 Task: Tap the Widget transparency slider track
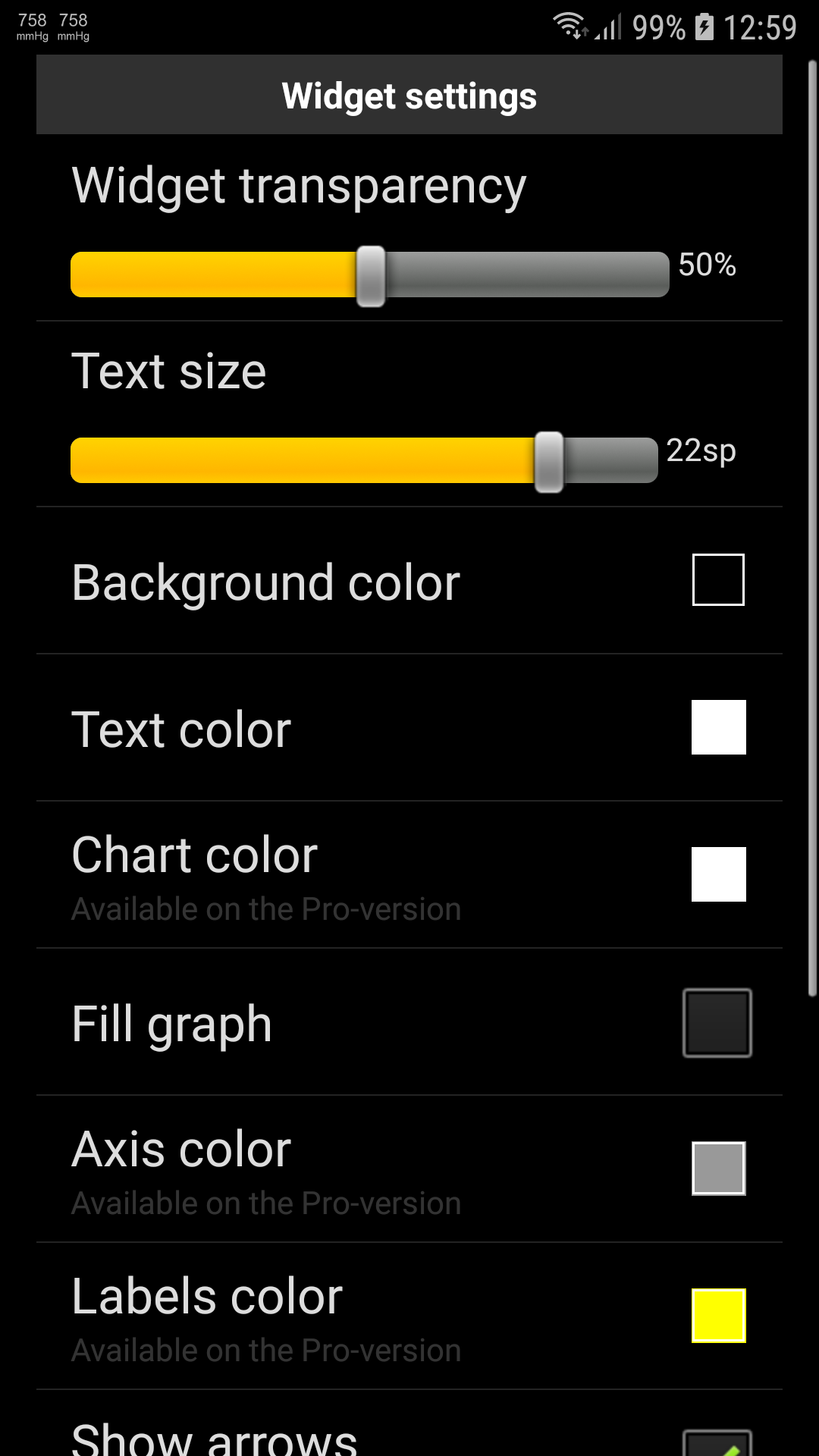coord(370,275)
